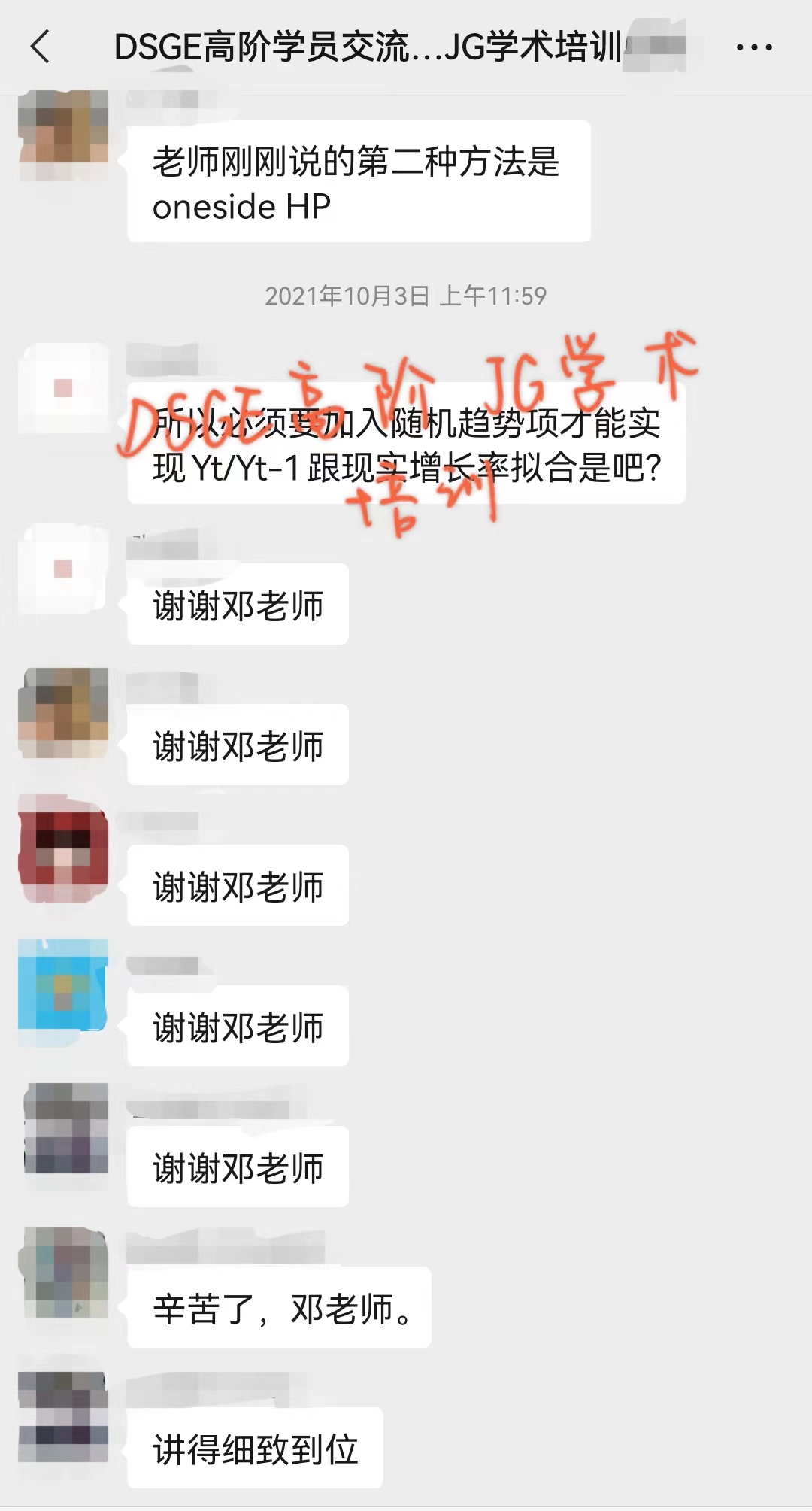
Task: Tap avatar beside "辛苦了，邓老师。" message
Action: [x=64, y=1273]
